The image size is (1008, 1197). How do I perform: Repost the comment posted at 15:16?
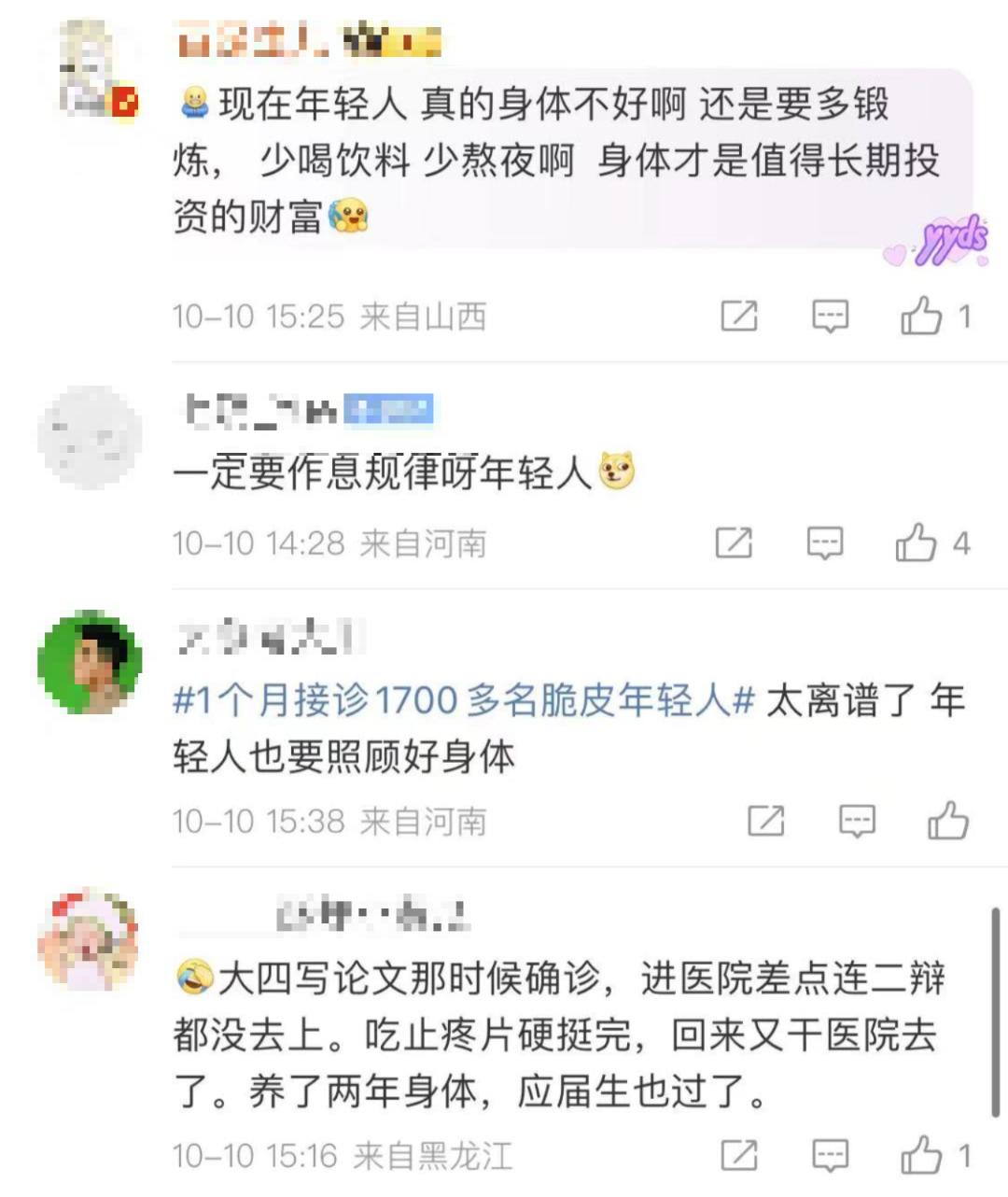coord(739,1156)
